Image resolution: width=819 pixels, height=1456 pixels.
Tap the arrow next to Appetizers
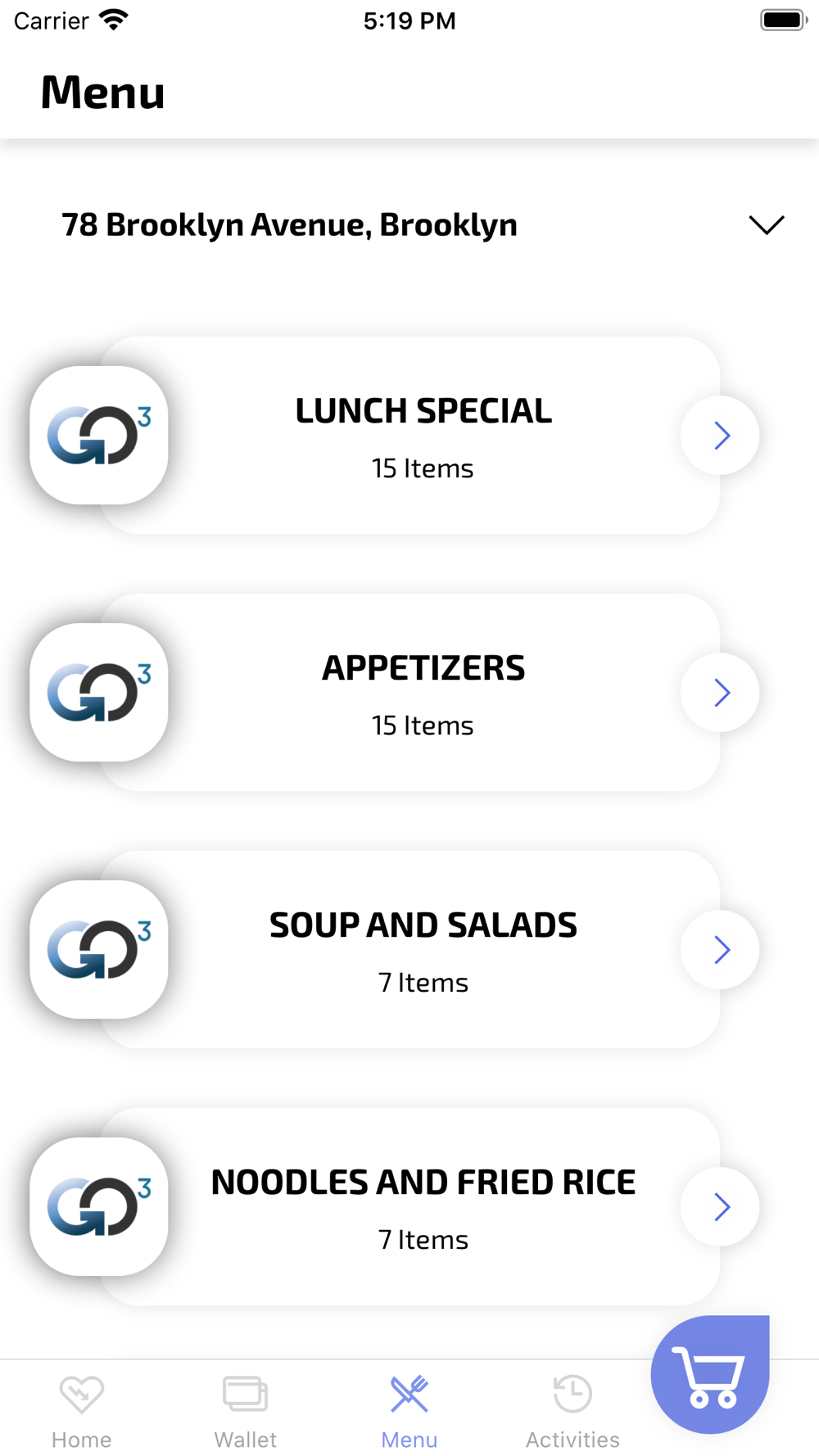click(720, 693)
